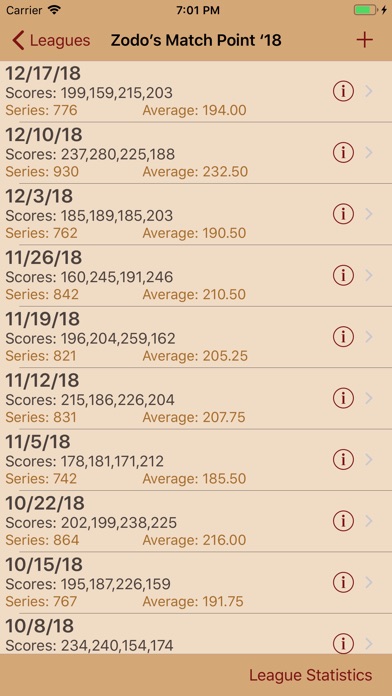392x696 pixels.
Task: Open the 10/22/18 series row
Action: (196, 521)
